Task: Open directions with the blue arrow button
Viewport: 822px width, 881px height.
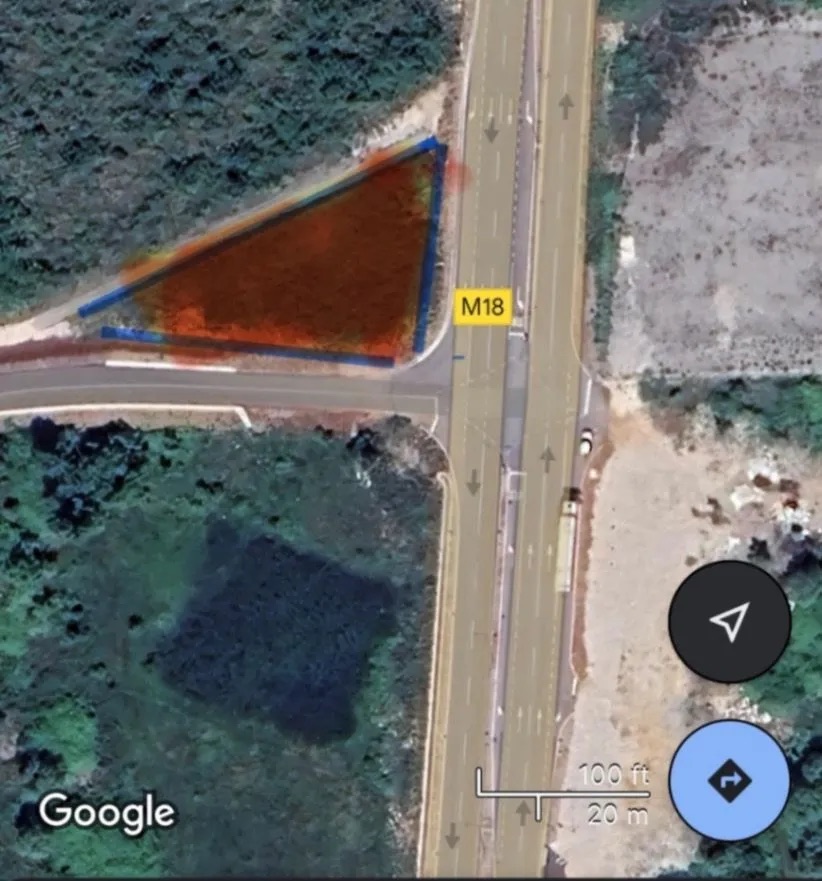Action: [x=729, y=779]
